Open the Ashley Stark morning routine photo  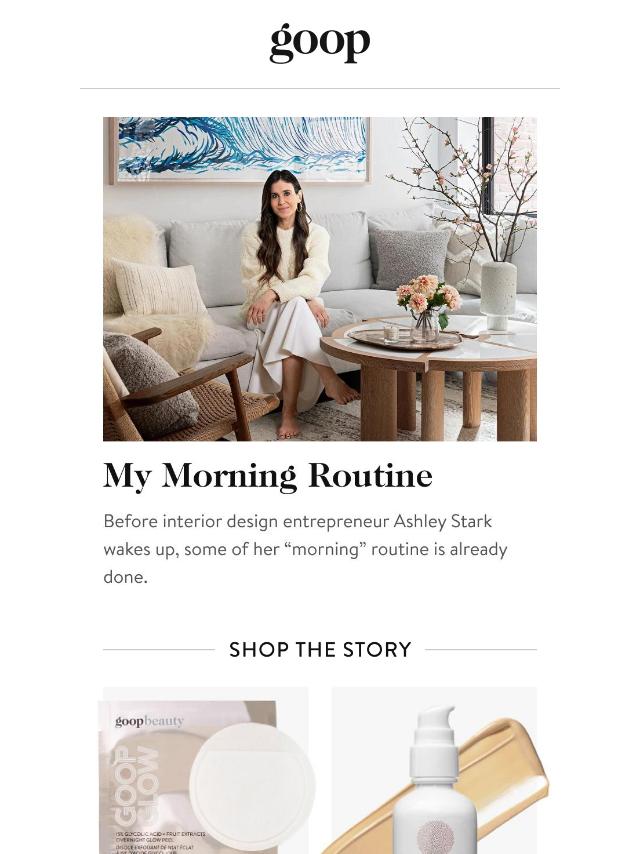(x=319, y=279)
